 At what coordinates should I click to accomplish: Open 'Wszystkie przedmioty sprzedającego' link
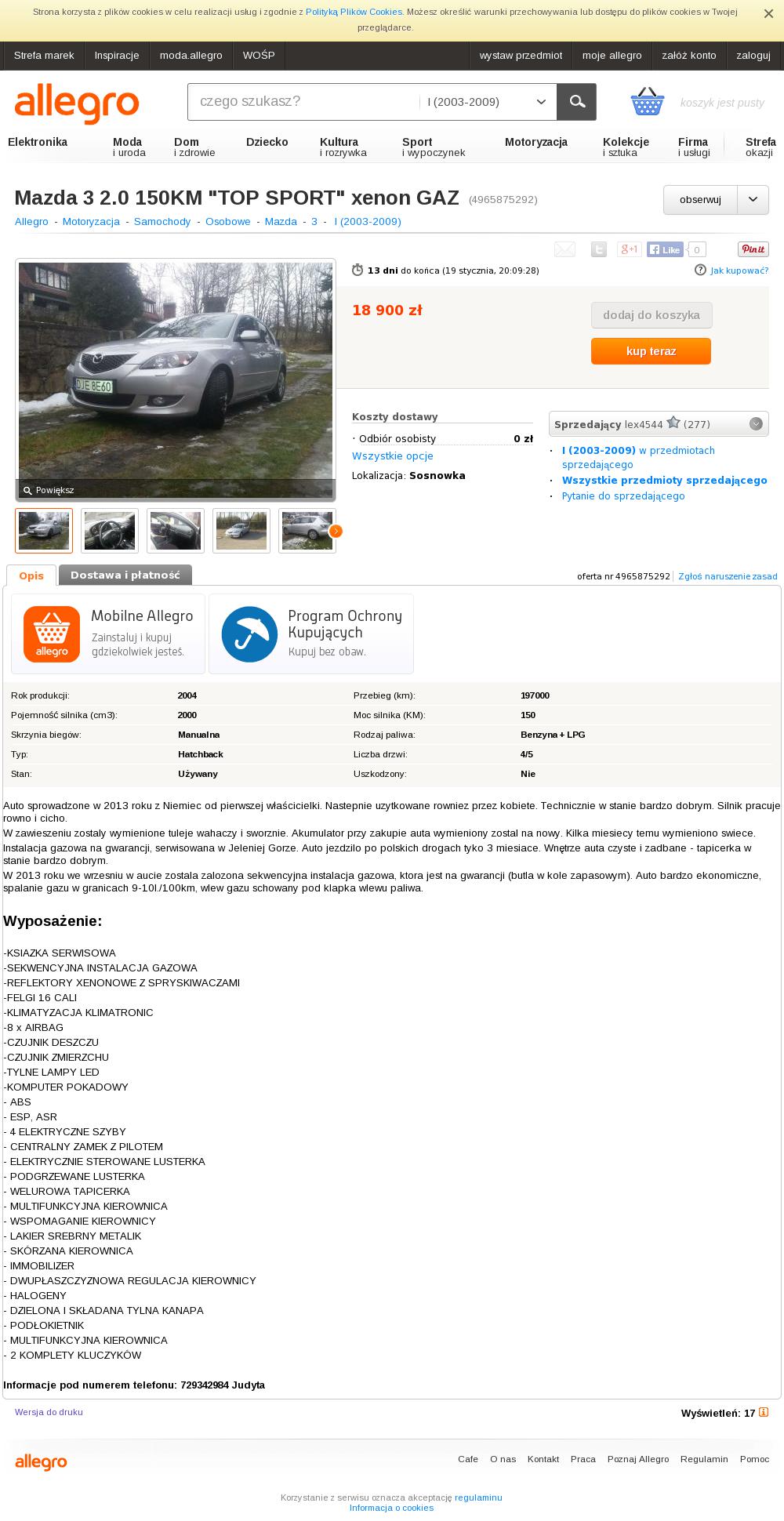click(x=664, y=480)
